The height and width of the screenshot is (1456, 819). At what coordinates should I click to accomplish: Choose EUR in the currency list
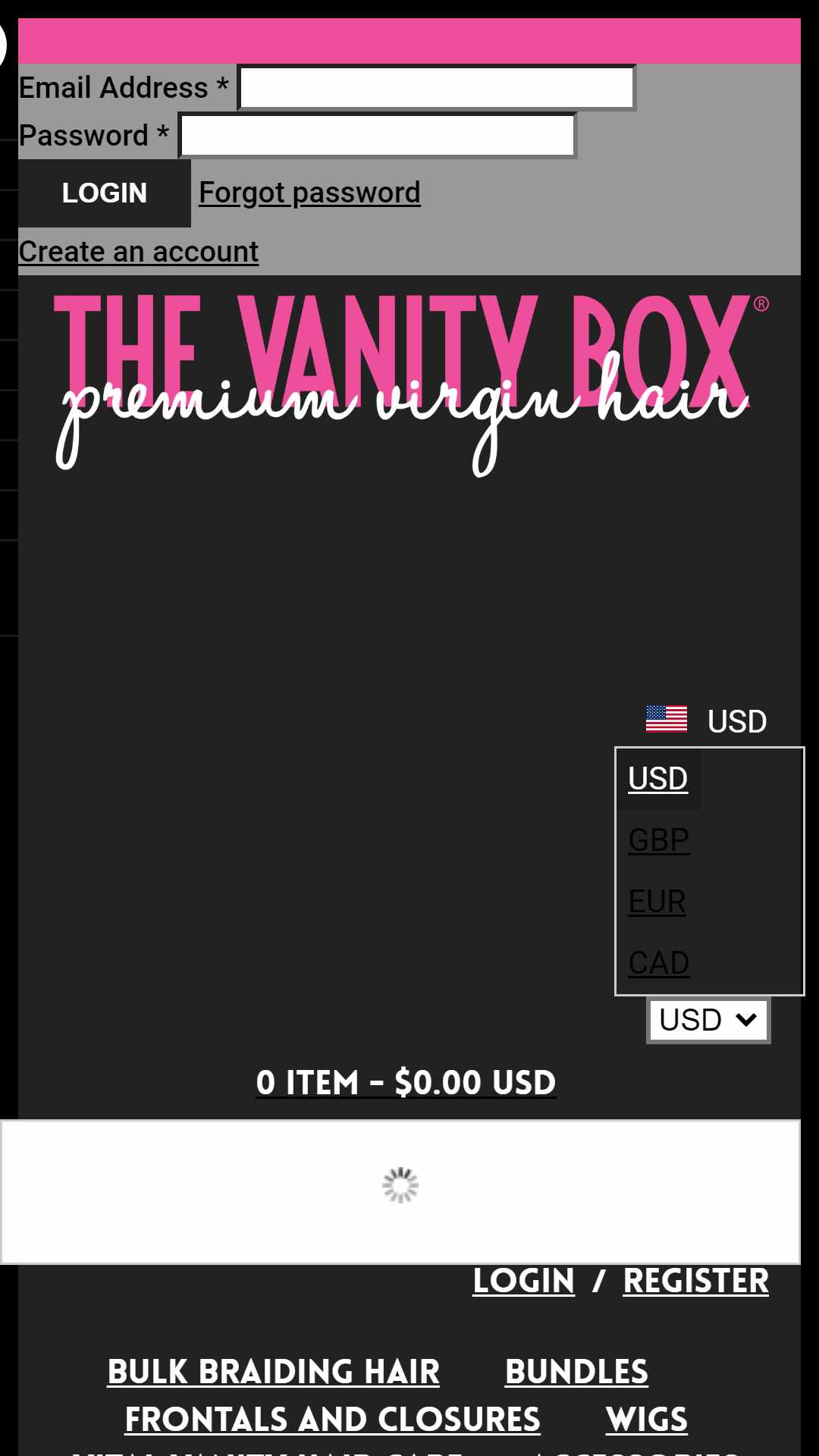tap(657, 902)
